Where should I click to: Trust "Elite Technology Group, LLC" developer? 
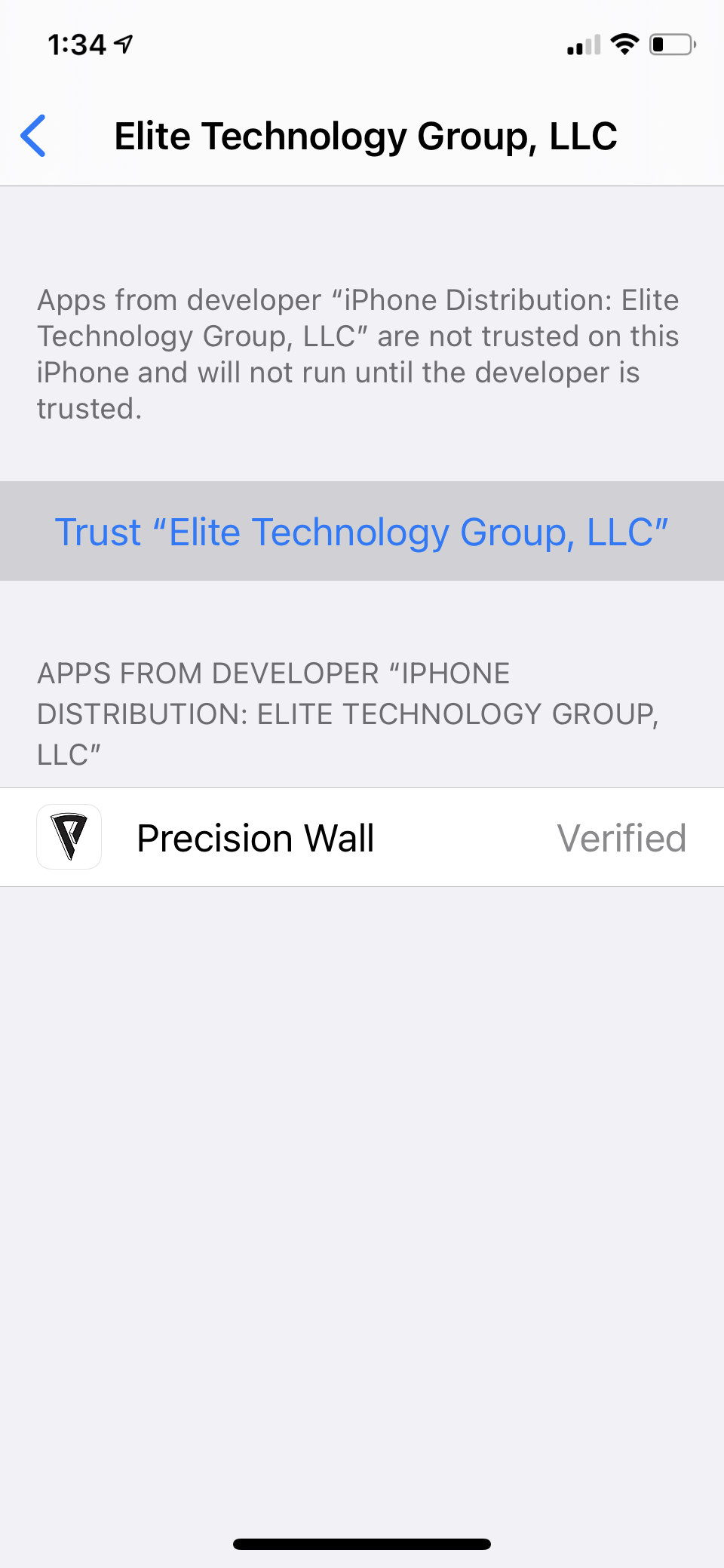362,532
